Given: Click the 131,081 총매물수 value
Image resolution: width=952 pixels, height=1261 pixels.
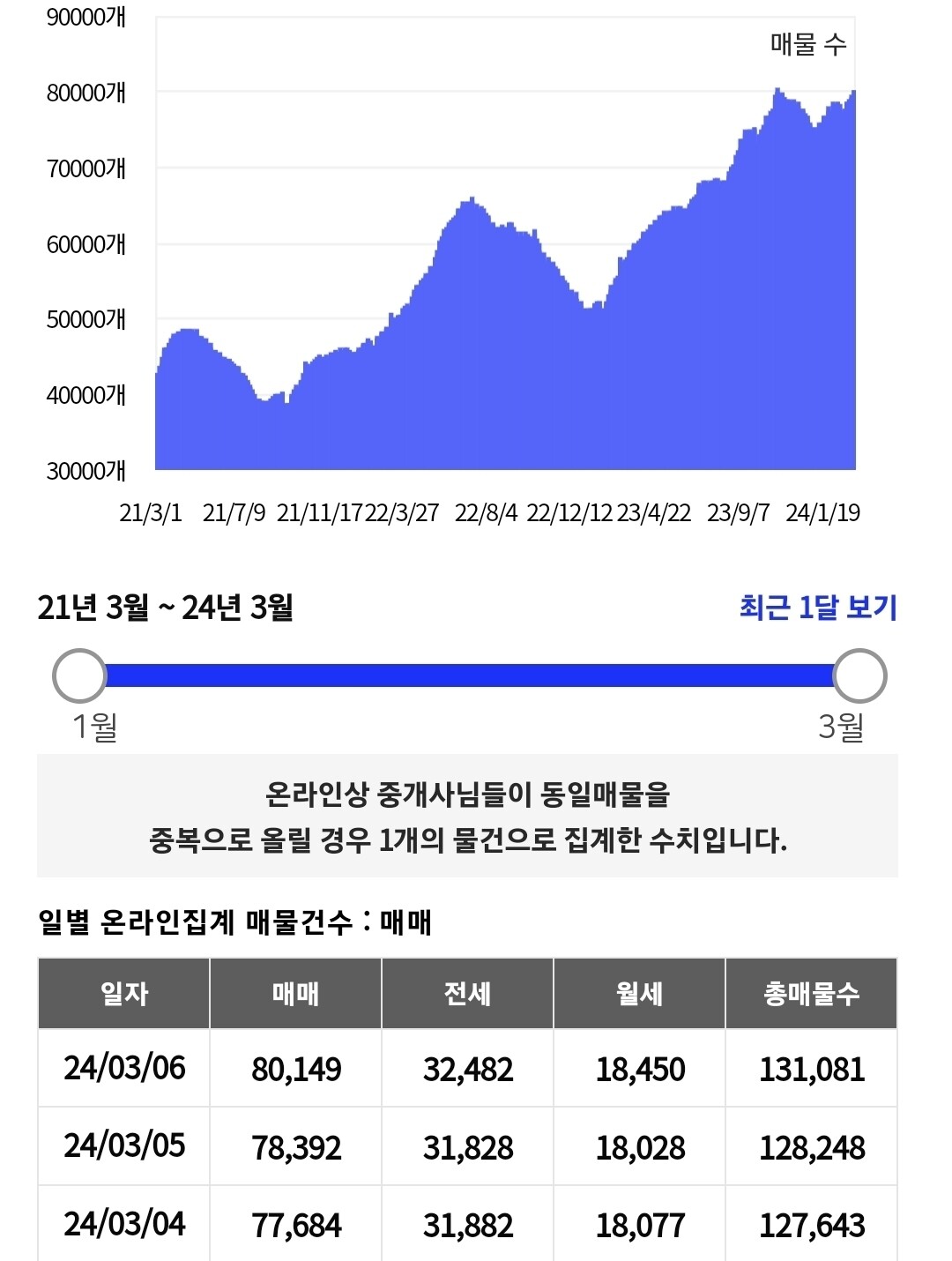Looking at the screenshot, I should click(x=813, y=1070).
